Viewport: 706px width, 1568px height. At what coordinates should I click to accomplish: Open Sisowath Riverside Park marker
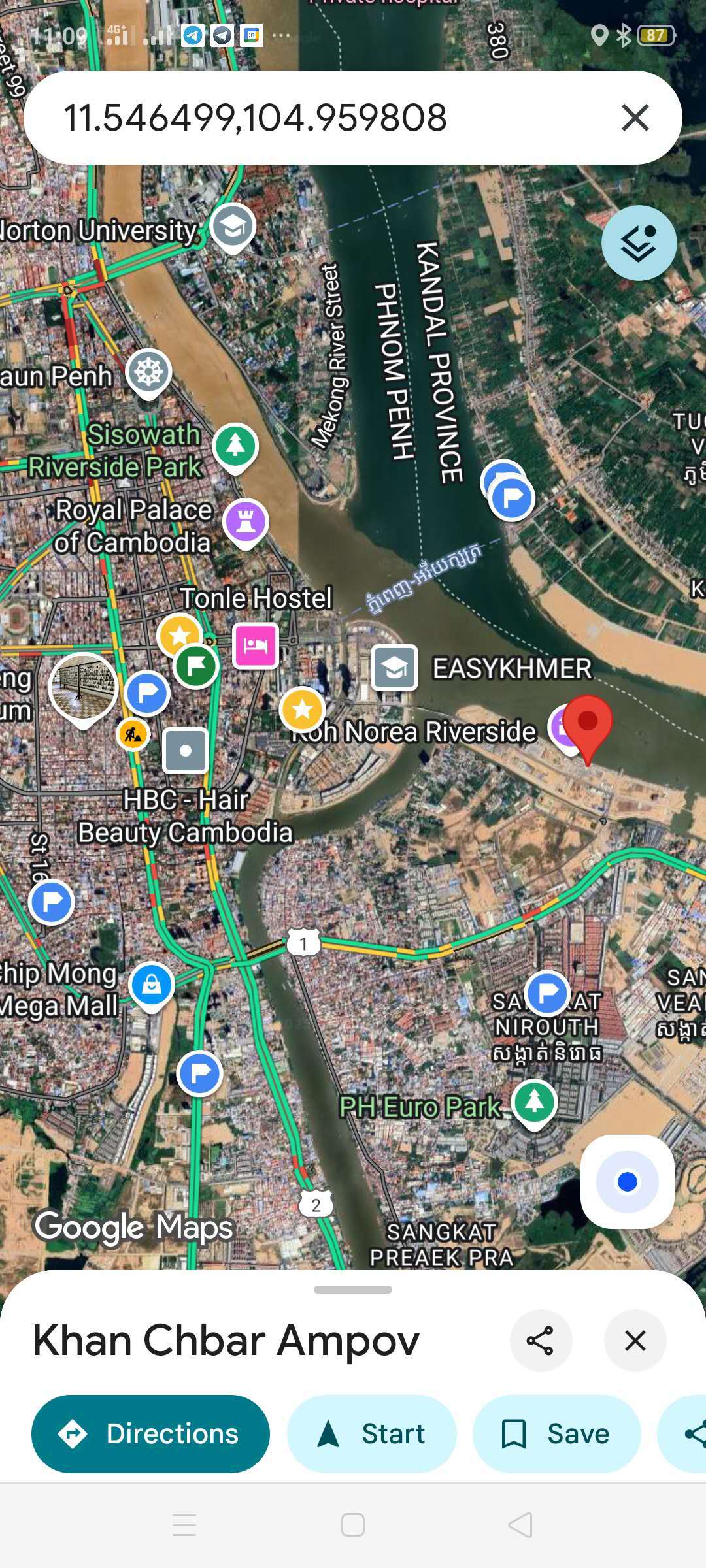click(x=235, y=447)
